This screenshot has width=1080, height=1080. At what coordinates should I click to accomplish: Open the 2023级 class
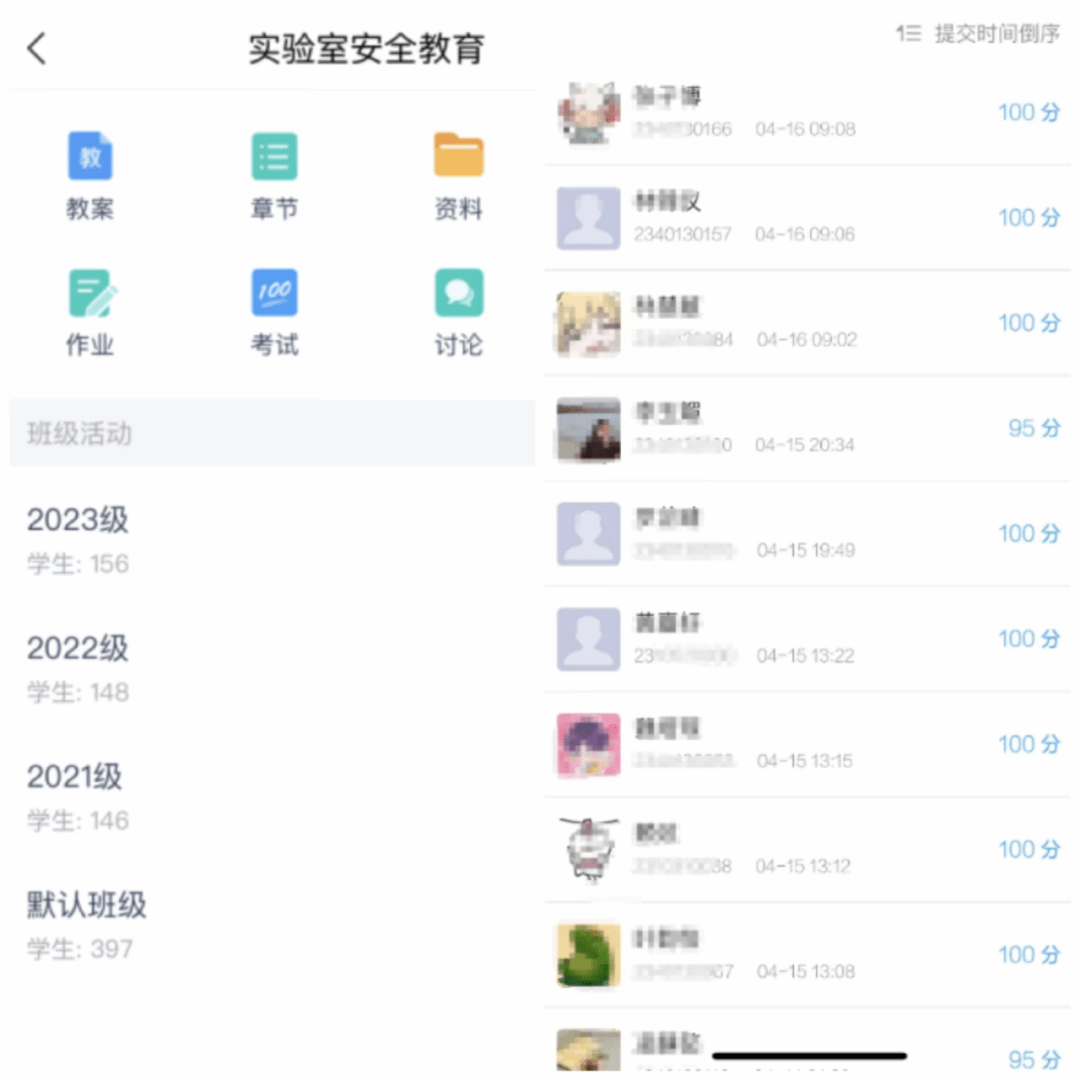pyautogui.click(x=78, y=539)
